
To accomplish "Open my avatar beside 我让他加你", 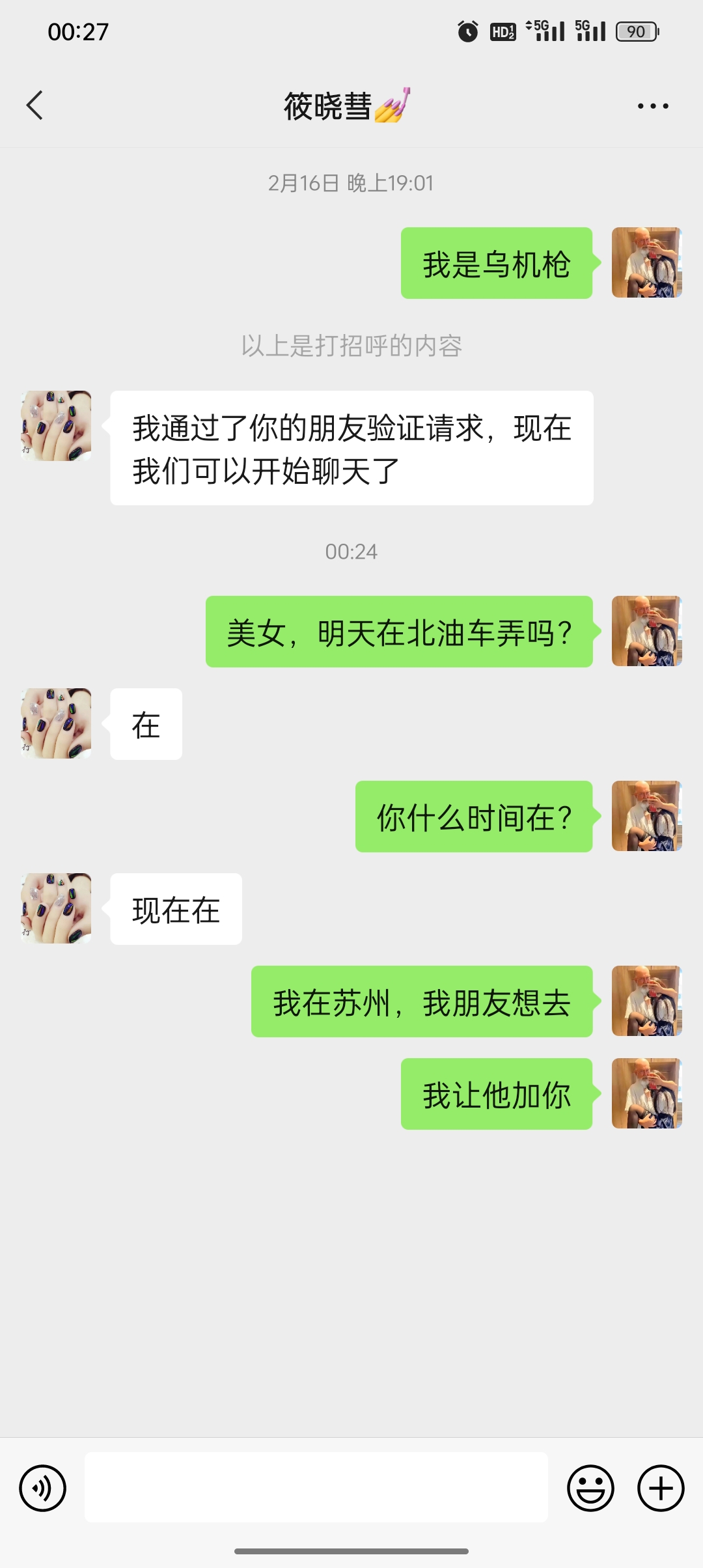I will (x=646, y=1093).
